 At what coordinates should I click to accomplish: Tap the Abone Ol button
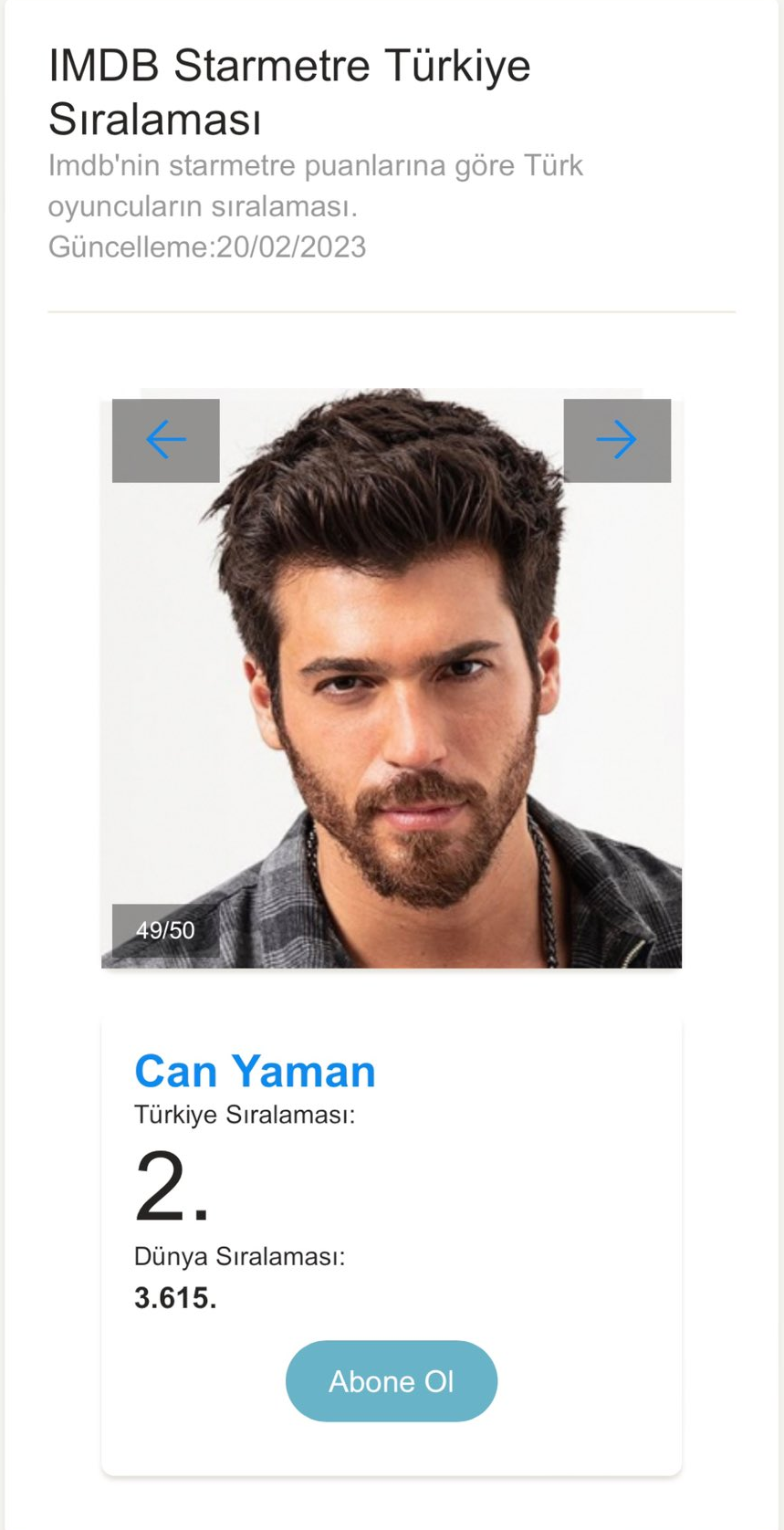(x=392, y=1380)
